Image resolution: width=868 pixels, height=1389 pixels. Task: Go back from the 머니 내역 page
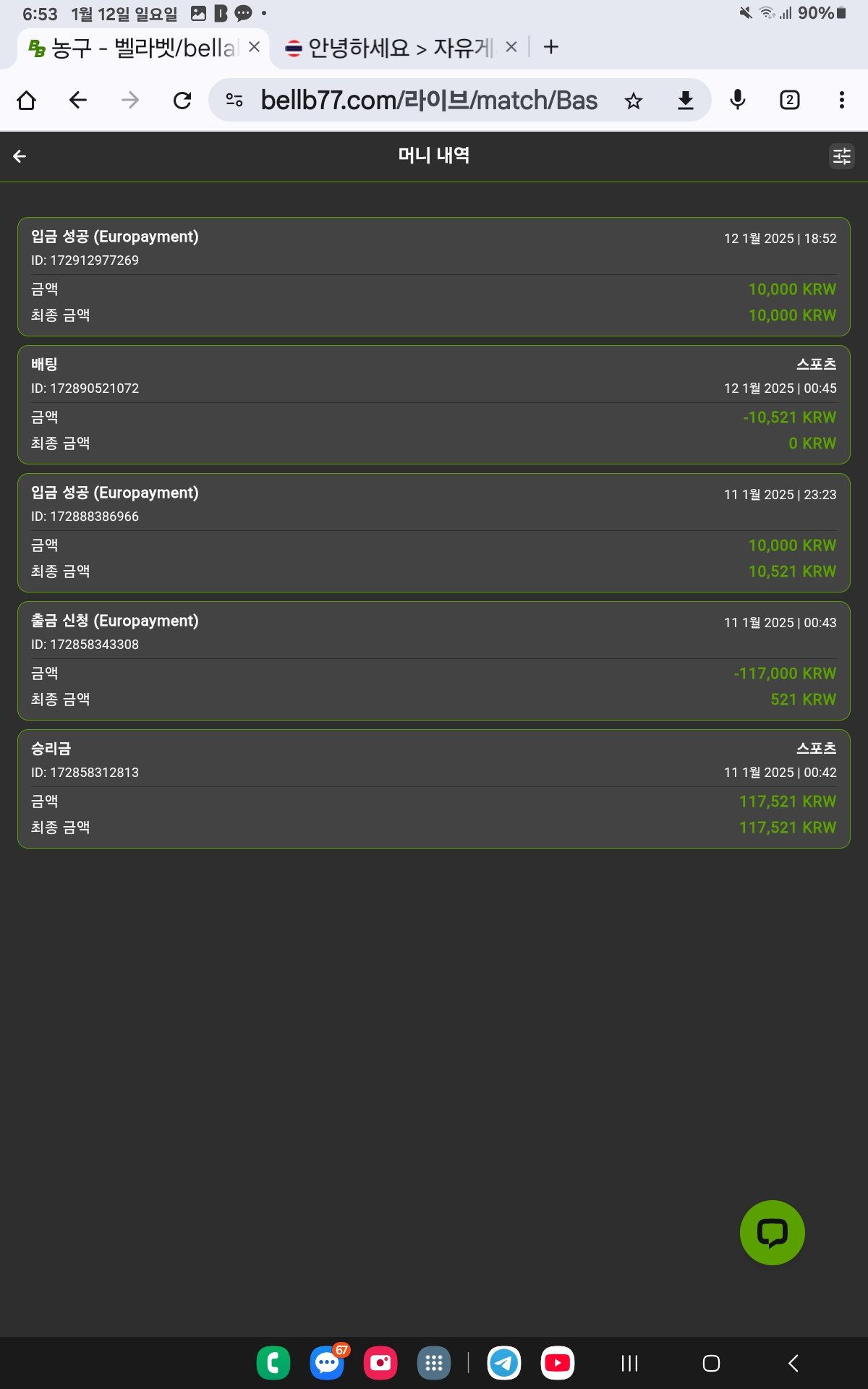(20, 156)
